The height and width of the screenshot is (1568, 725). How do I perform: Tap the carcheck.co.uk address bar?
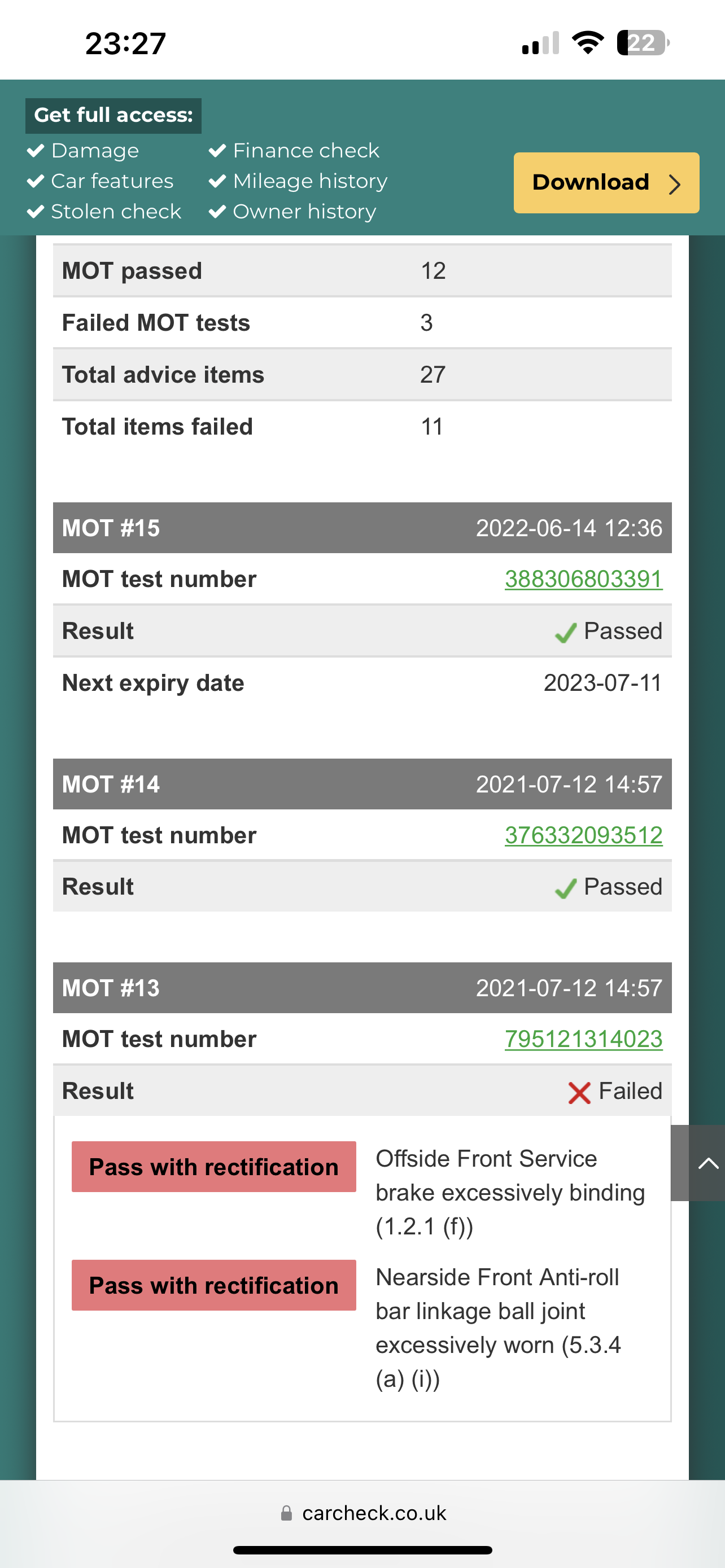coord(363,1513)
